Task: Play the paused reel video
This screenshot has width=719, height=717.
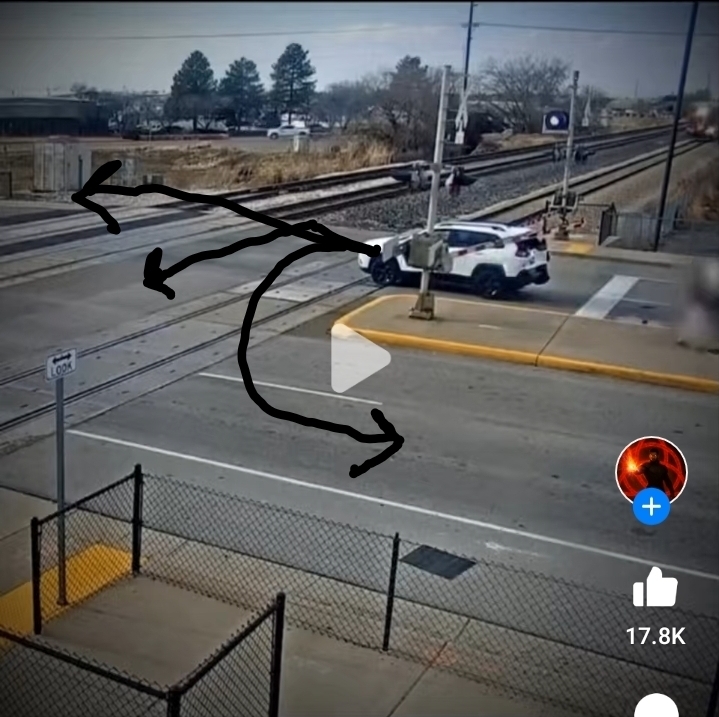Action: coord(359,359)
